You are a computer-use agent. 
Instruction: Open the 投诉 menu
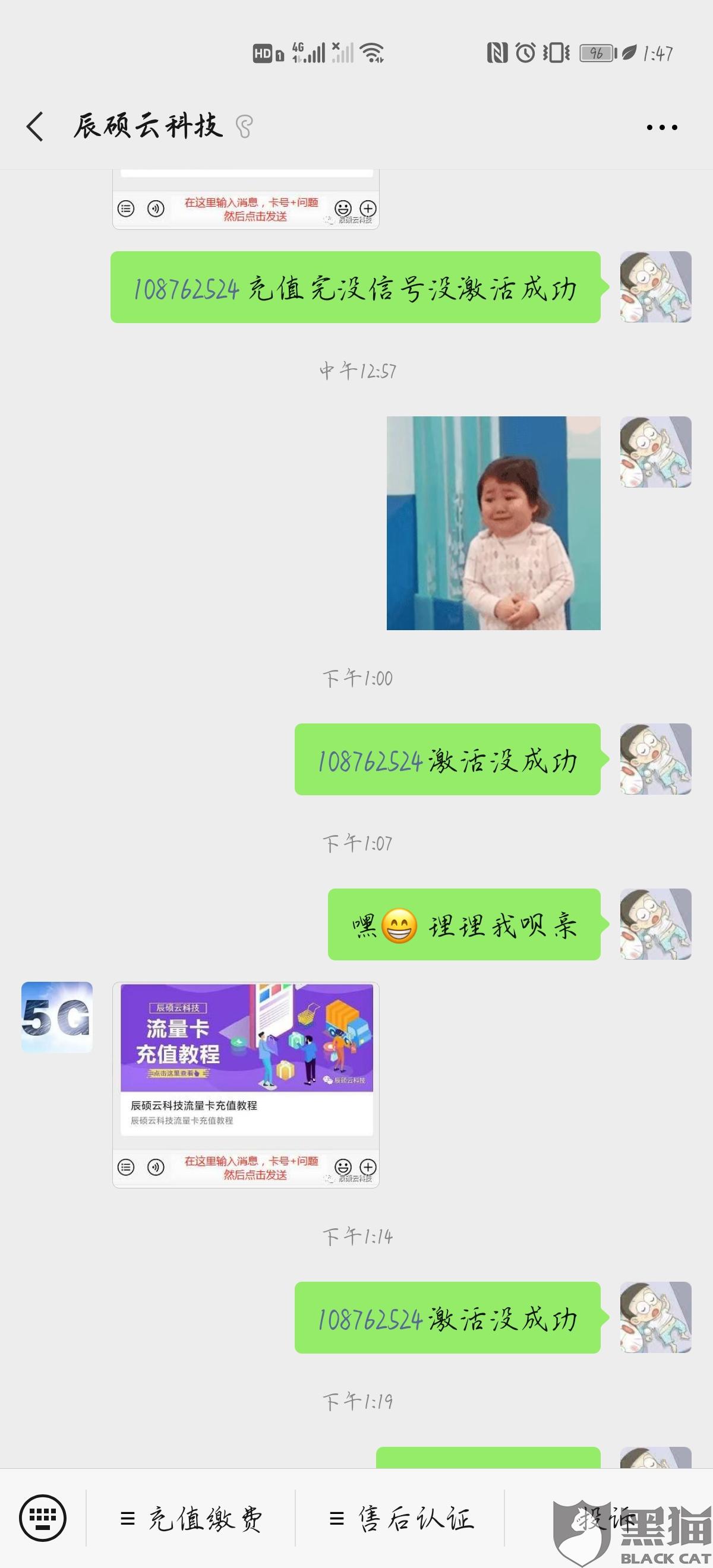pos(603,1518)
